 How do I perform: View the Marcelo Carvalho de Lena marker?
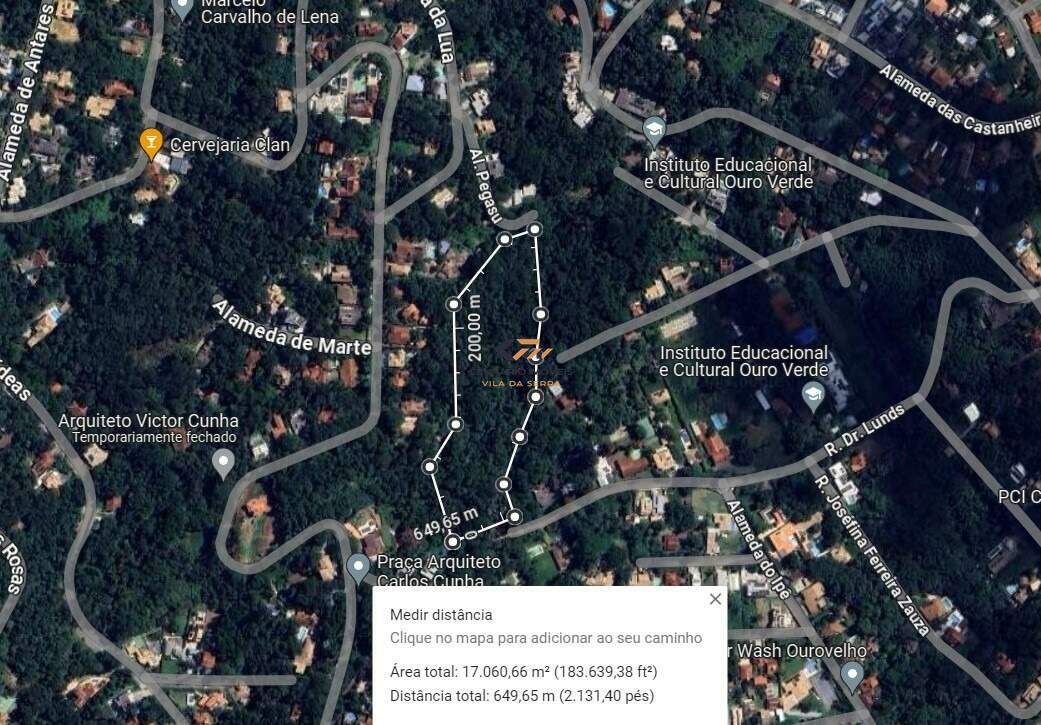tap(182, 9)
